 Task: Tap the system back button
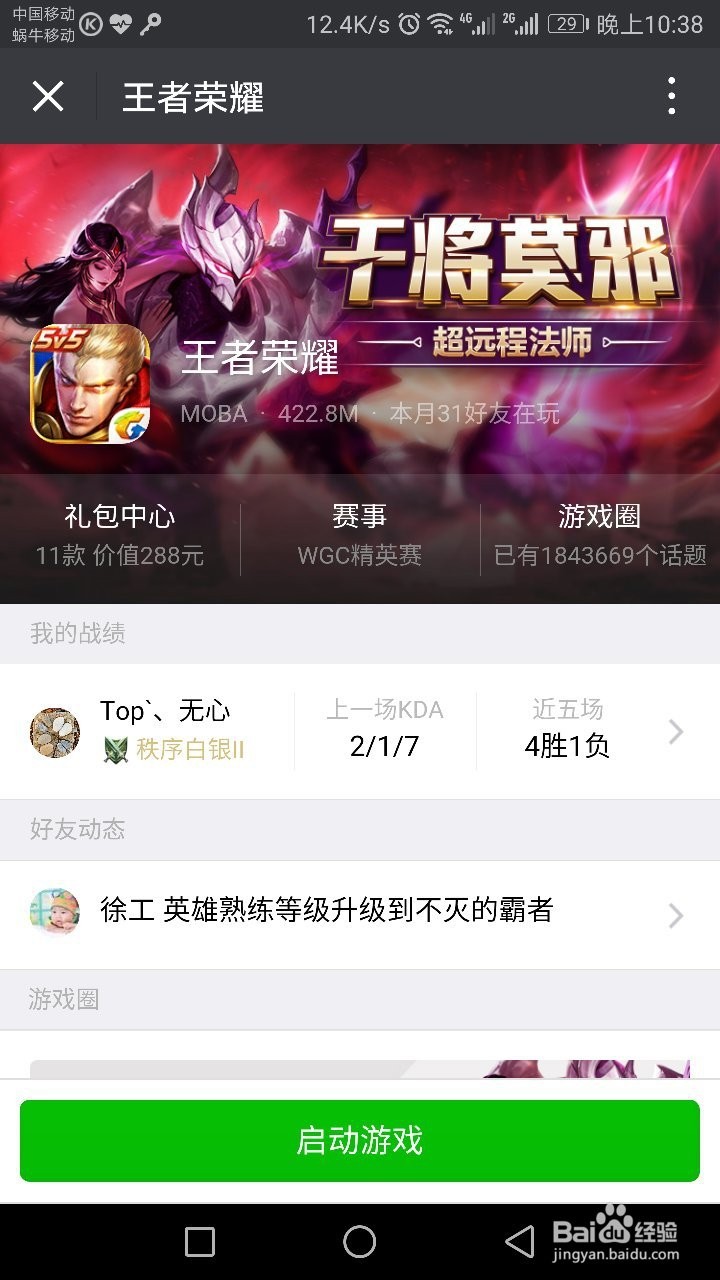pos(519,1242)
